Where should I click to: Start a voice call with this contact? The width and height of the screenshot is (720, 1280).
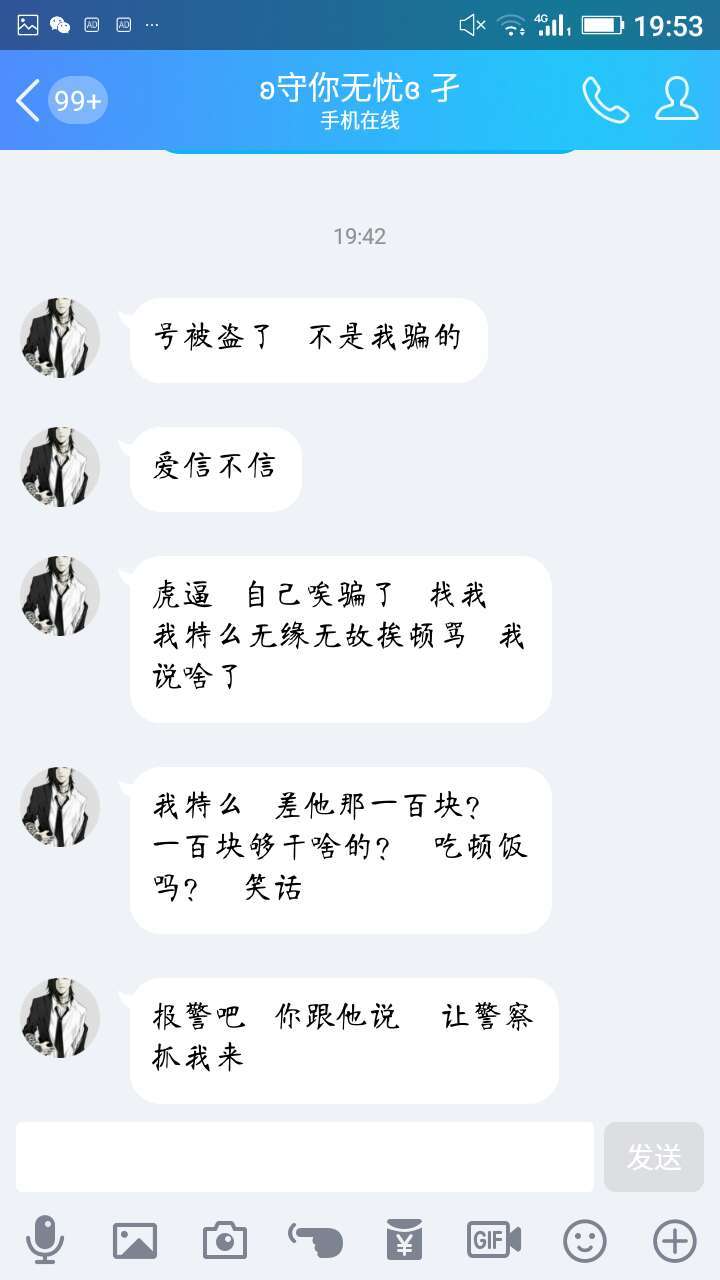point(605,100)
